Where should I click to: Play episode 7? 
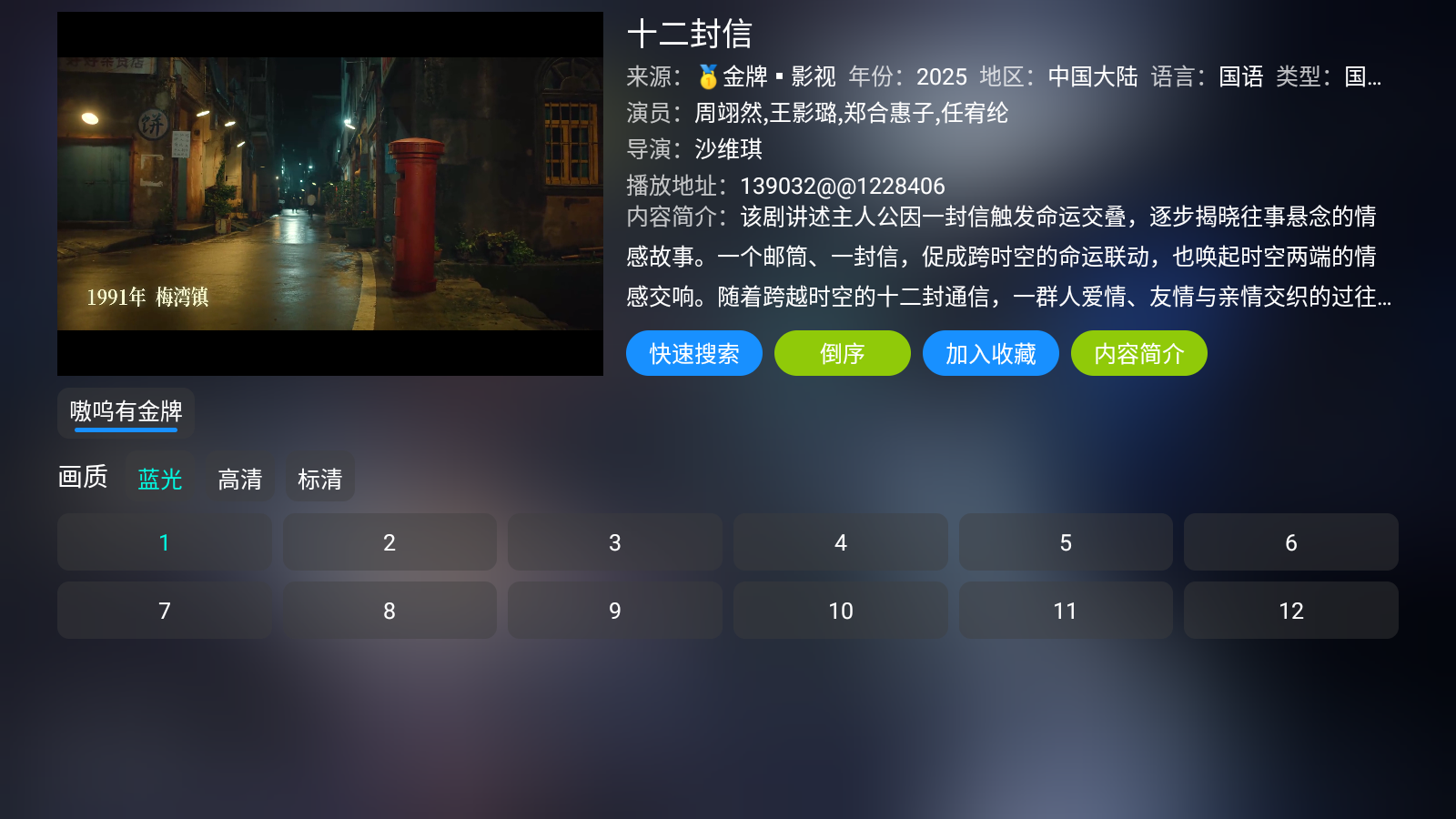(x=164, y=611)
